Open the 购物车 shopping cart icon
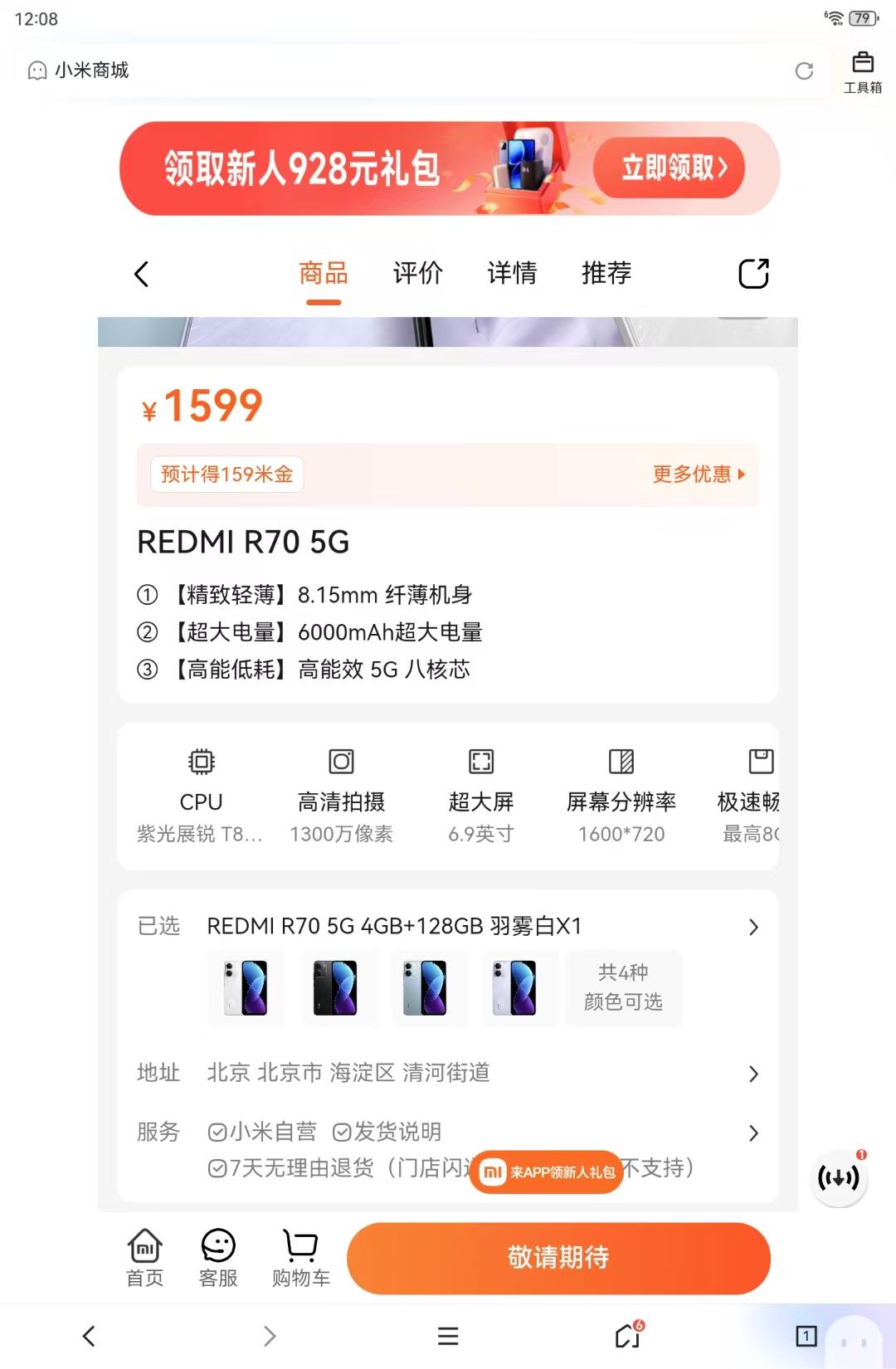 [x=299, y=1256]
